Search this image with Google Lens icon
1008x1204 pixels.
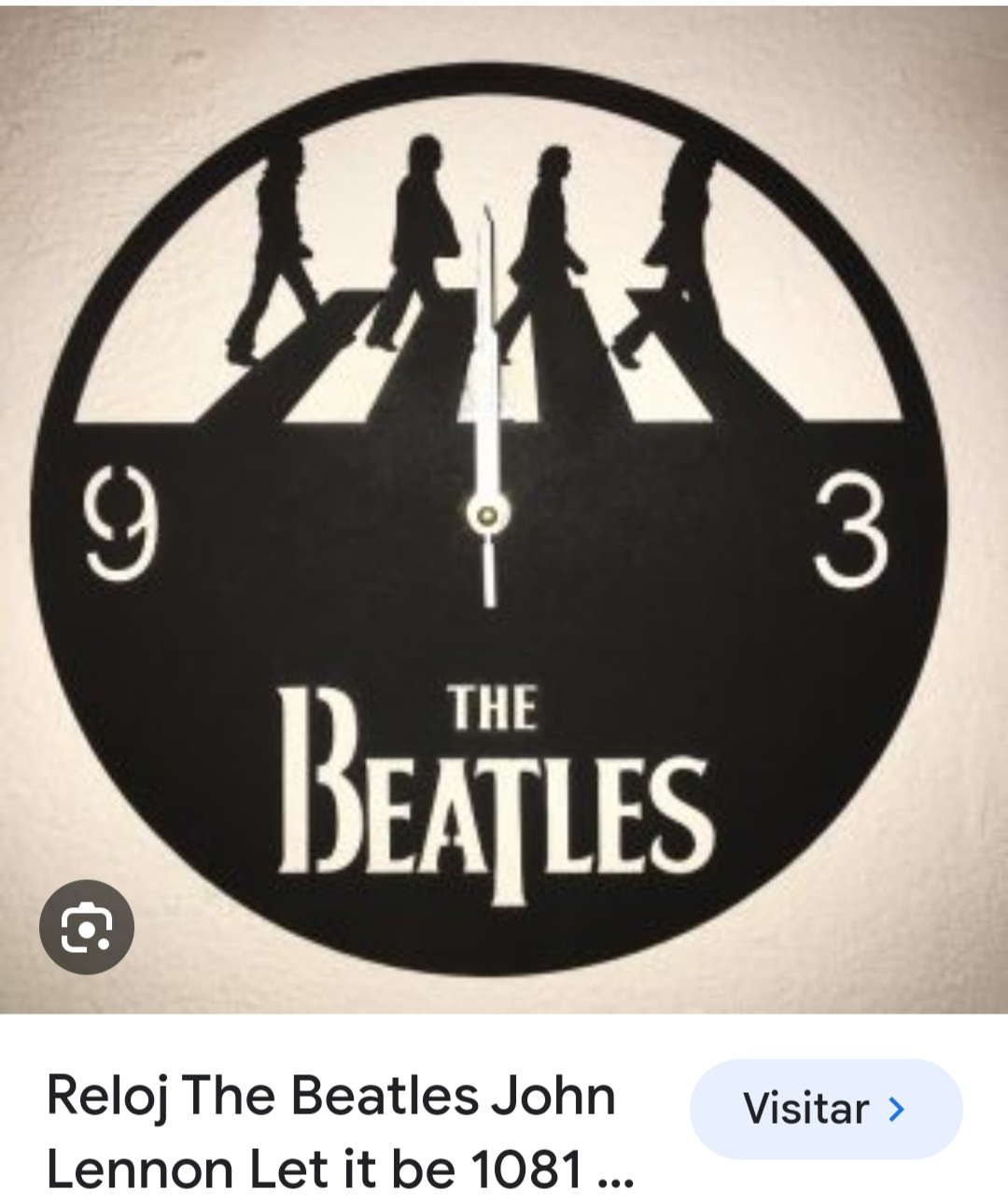pos(87,928)
